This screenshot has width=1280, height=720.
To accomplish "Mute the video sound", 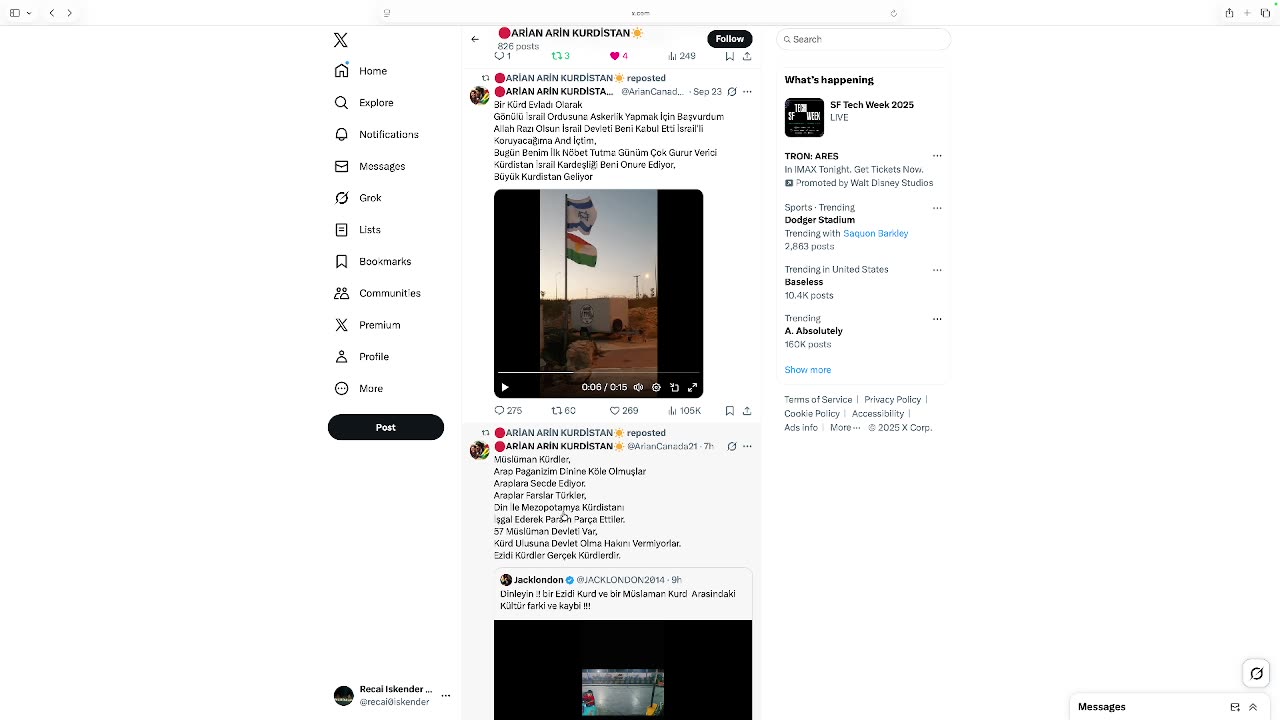I will point(638,387).
